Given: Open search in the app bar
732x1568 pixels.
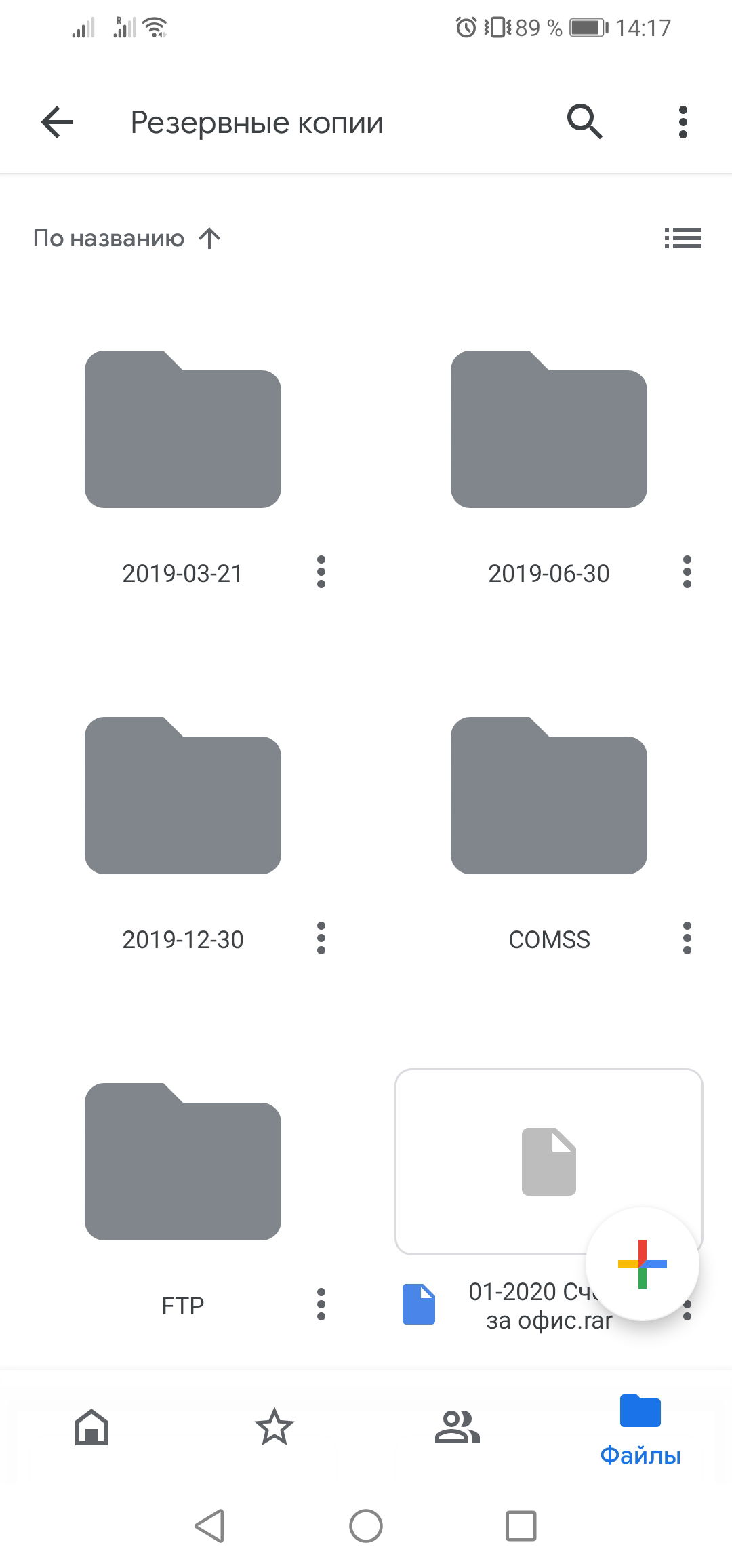Looking at the screenshot, I should coord(584,122).
